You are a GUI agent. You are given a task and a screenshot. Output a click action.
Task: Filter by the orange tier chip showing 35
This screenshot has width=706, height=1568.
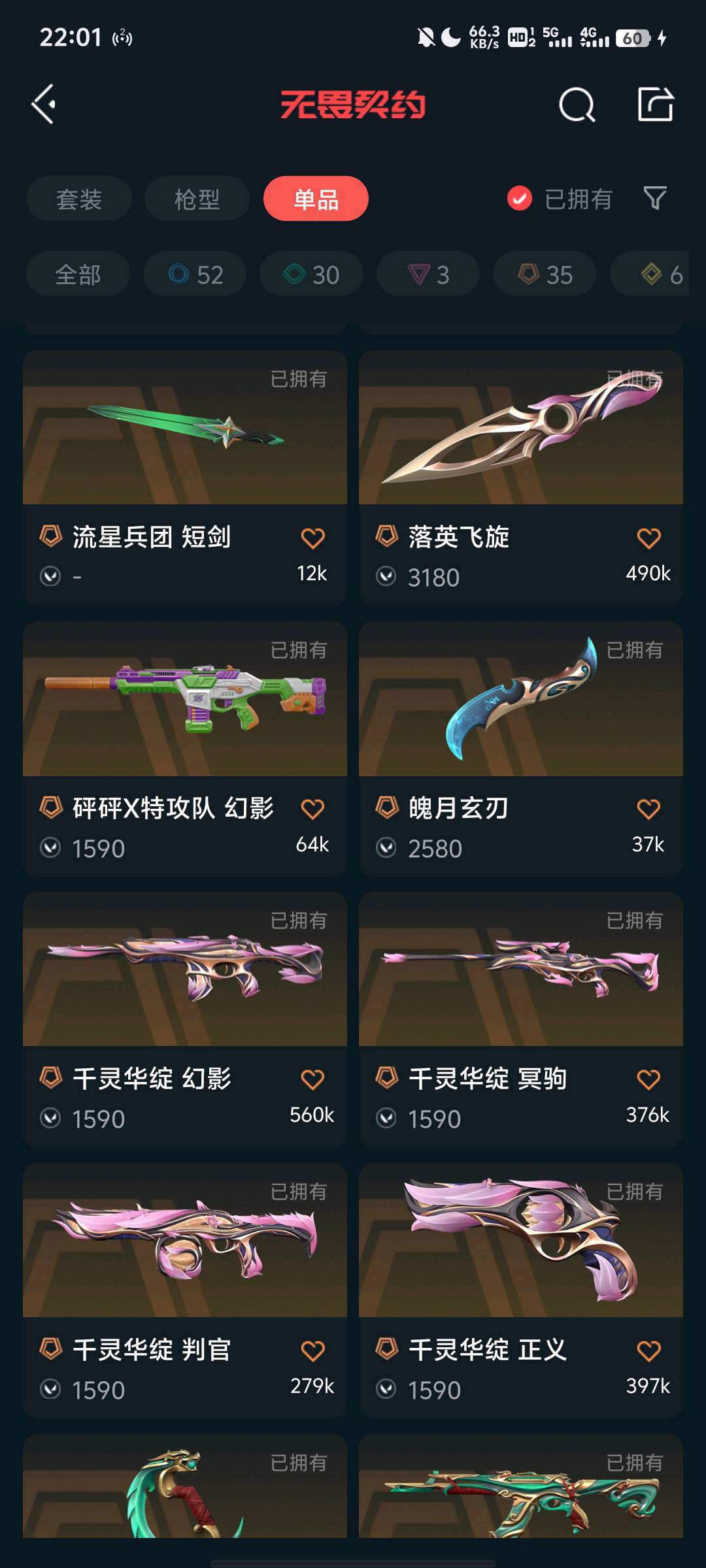[545, 274]
